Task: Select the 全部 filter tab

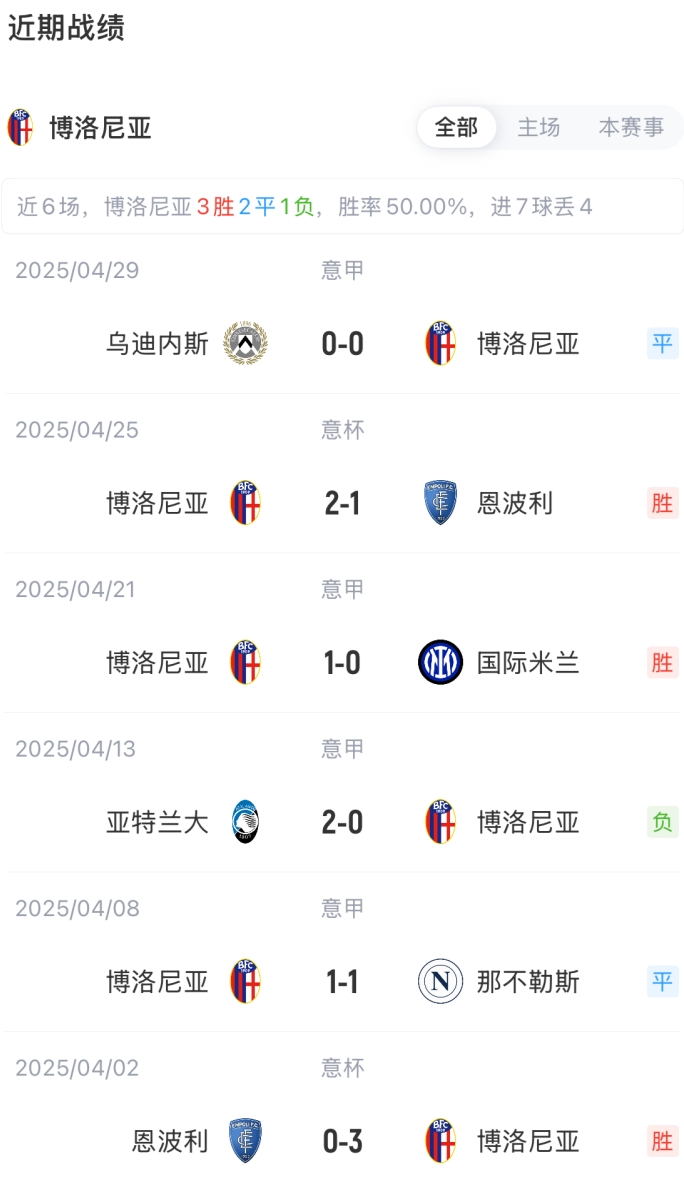Action: pyautogui.click(x=456, y=128)
